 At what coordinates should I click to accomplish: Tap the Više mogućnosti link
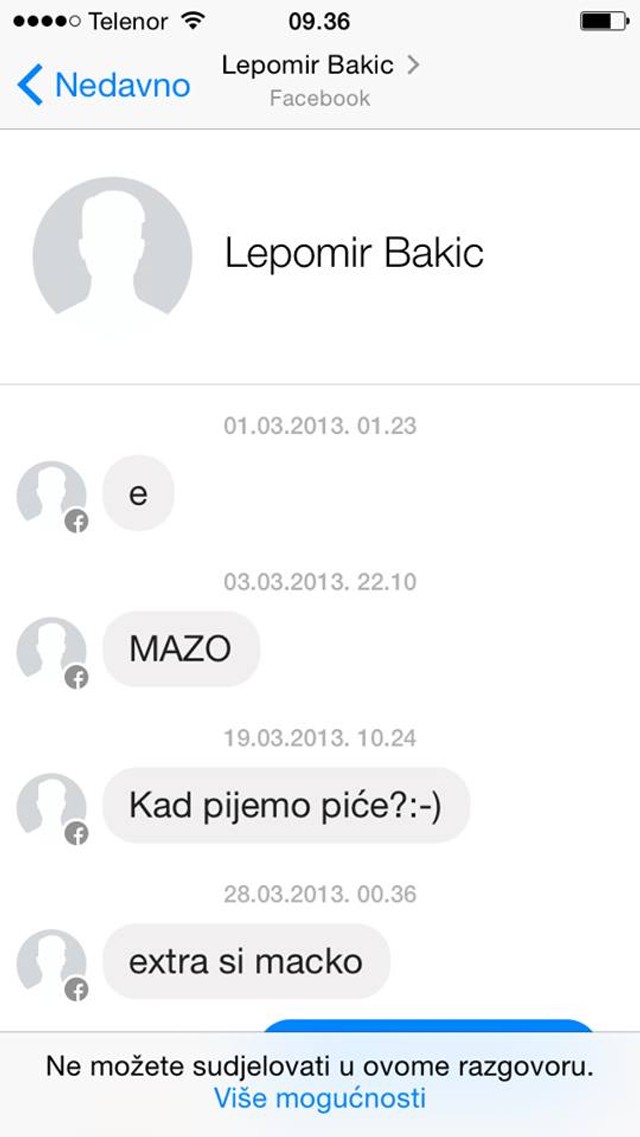point(320,1098)
